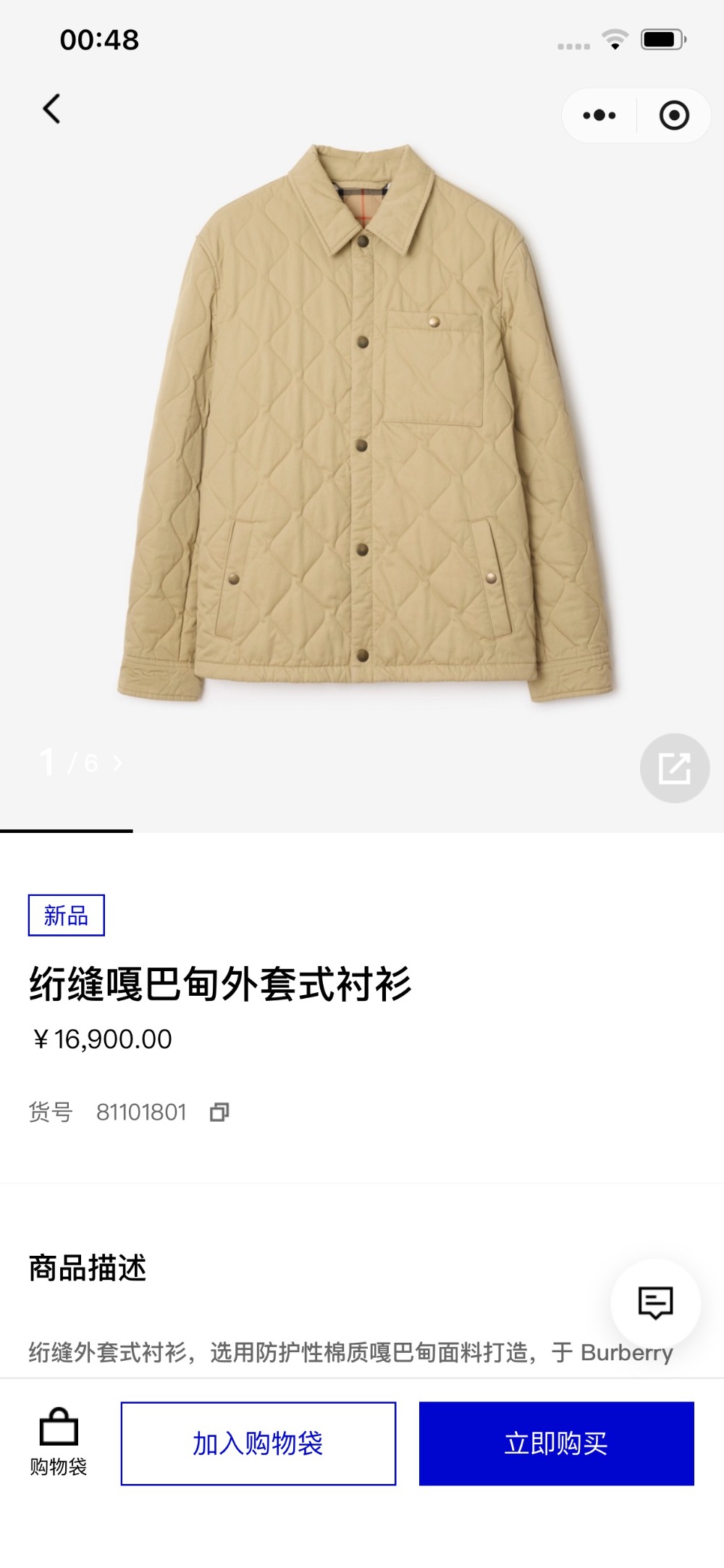Add item with 加入购物袋 button
This screenshot has width=724, height=1568.
(x=258, y=1443)
